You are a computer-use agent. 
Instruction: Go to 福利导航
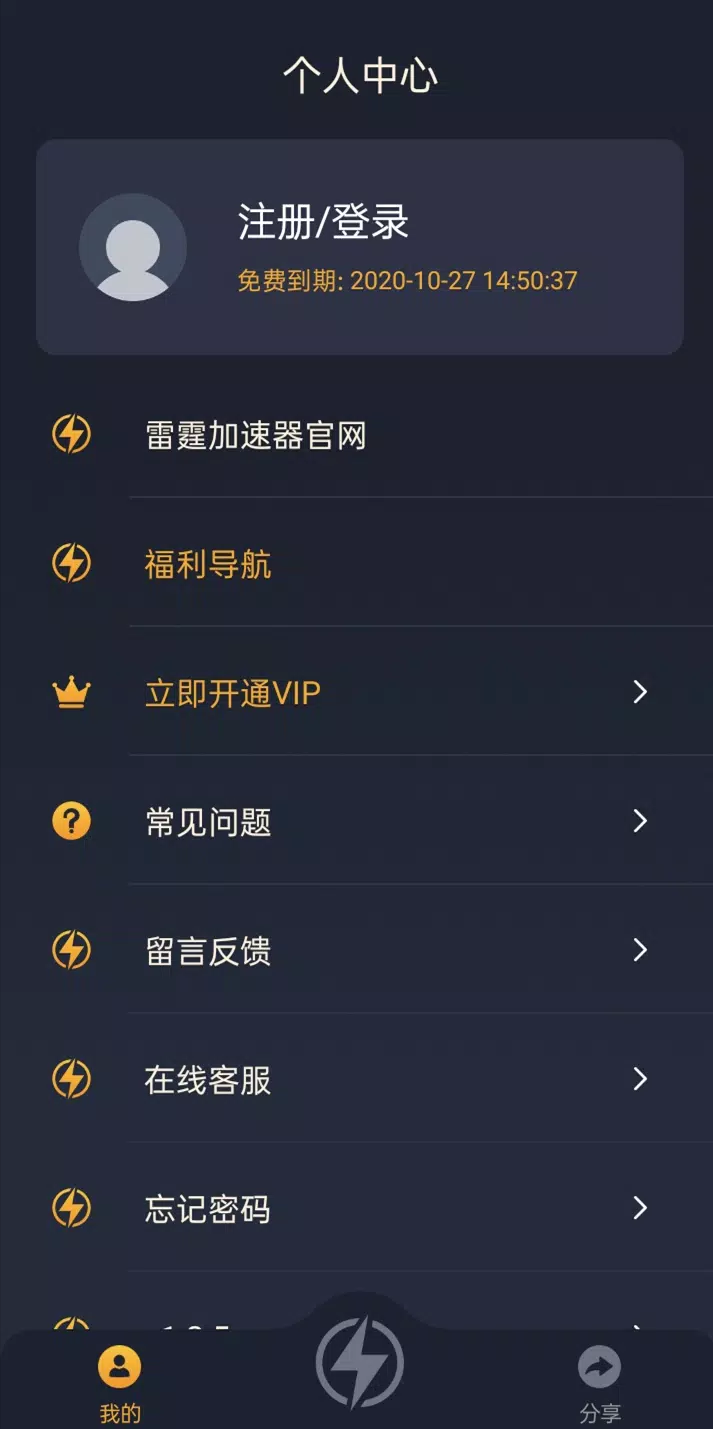(208, 565)
